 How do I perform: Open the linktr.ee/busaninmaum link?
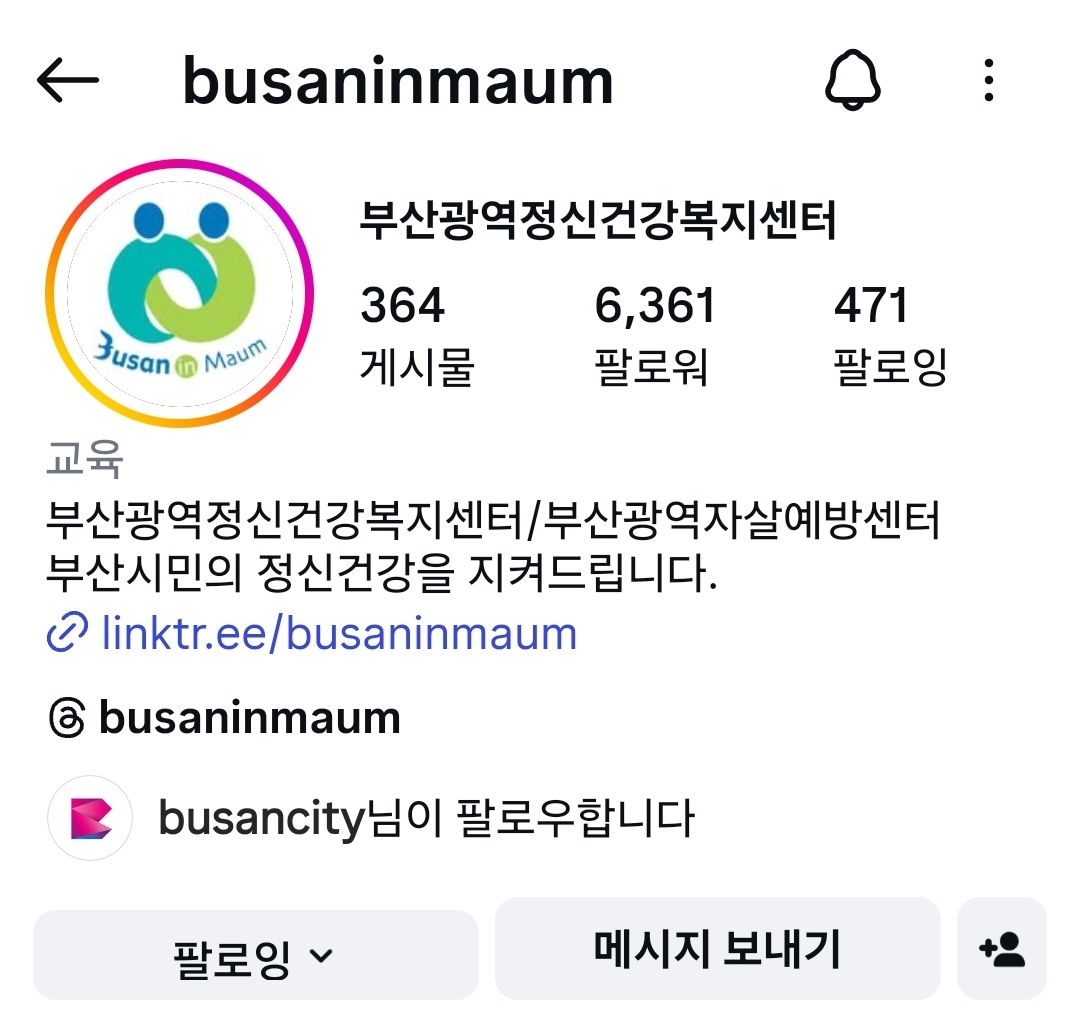[x=338, y=634]
